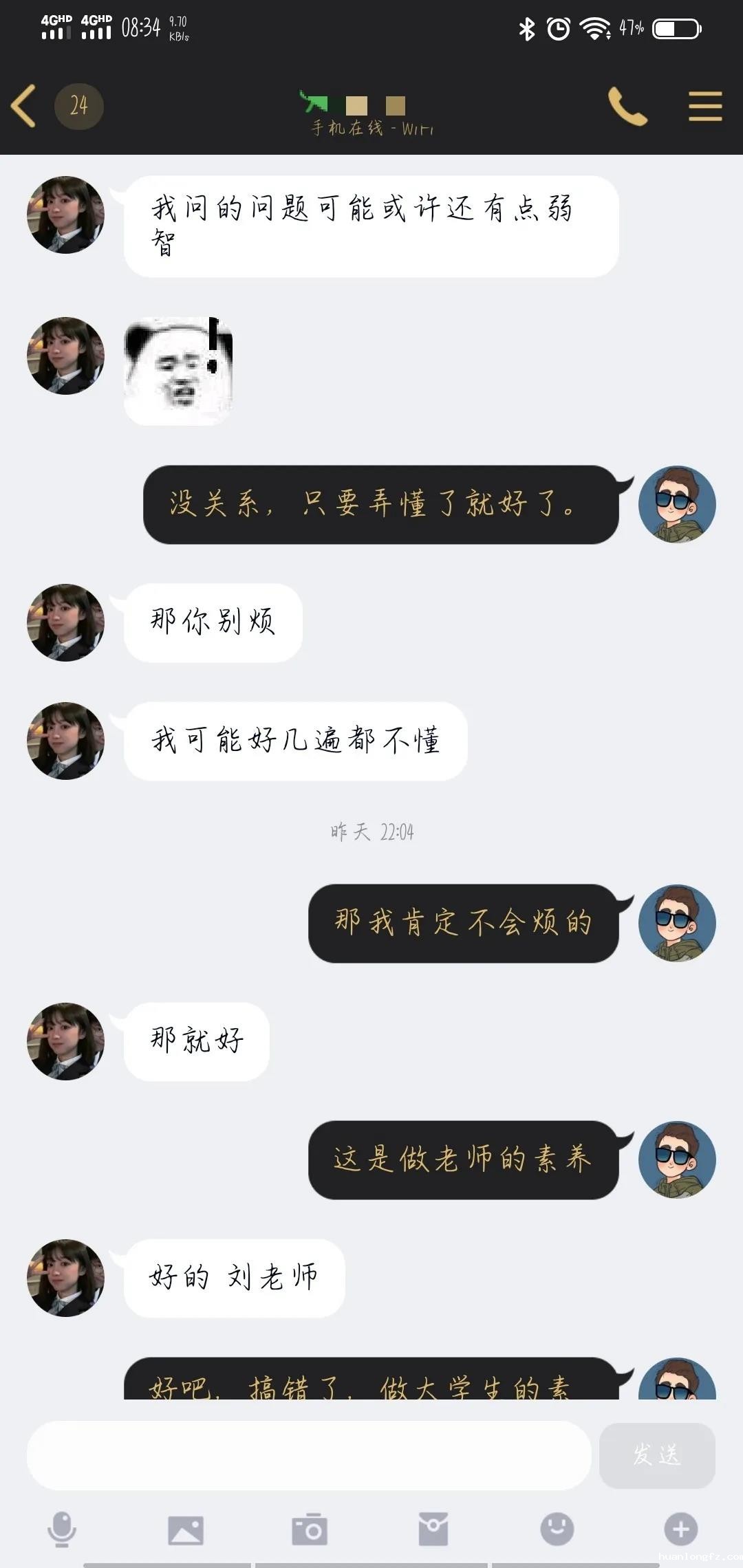Open the emoji sticker panel

(557, 1529)
